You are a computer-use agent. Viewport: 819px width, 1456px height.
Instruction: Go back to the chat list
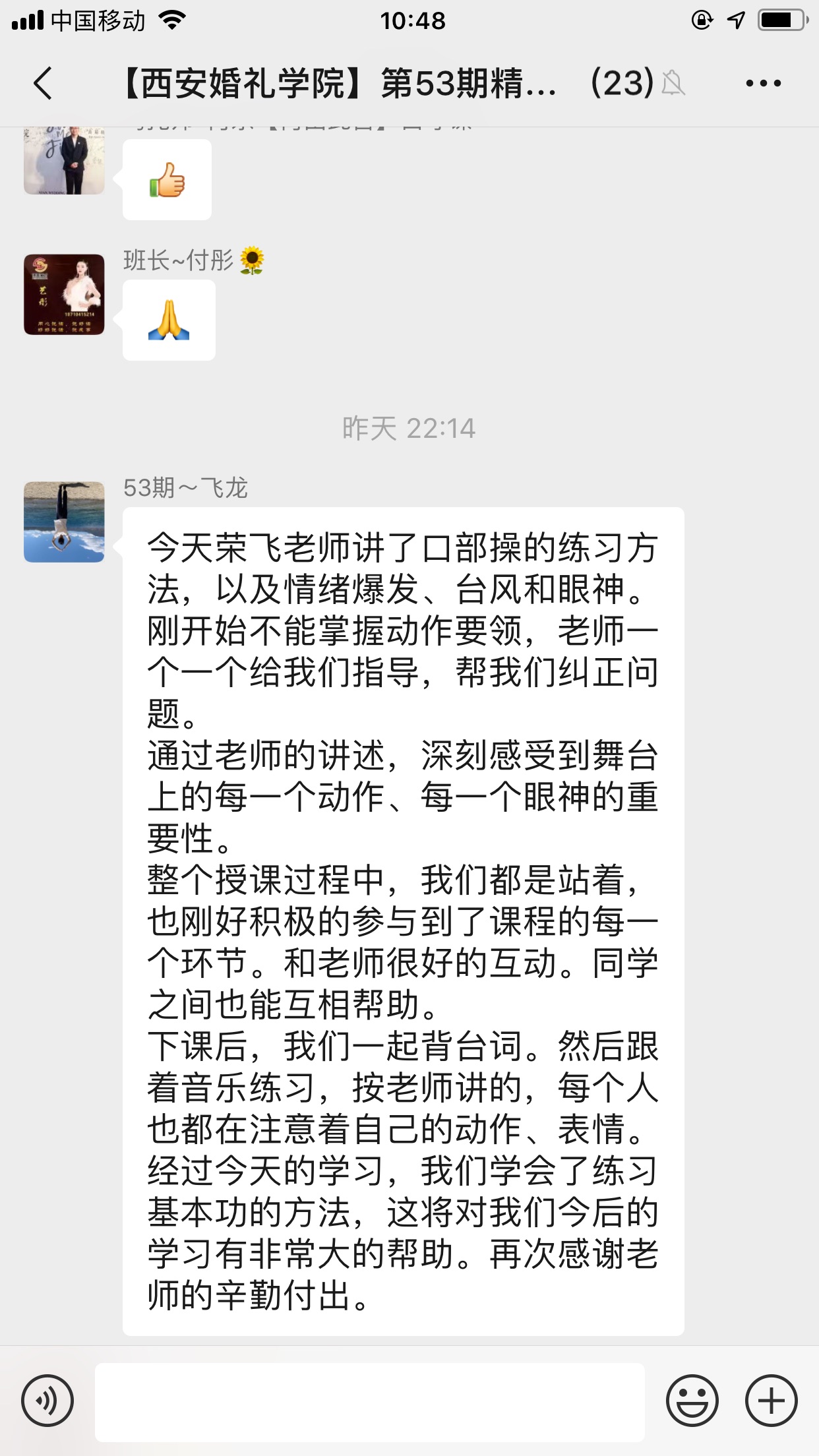click(x=43, y=84)
